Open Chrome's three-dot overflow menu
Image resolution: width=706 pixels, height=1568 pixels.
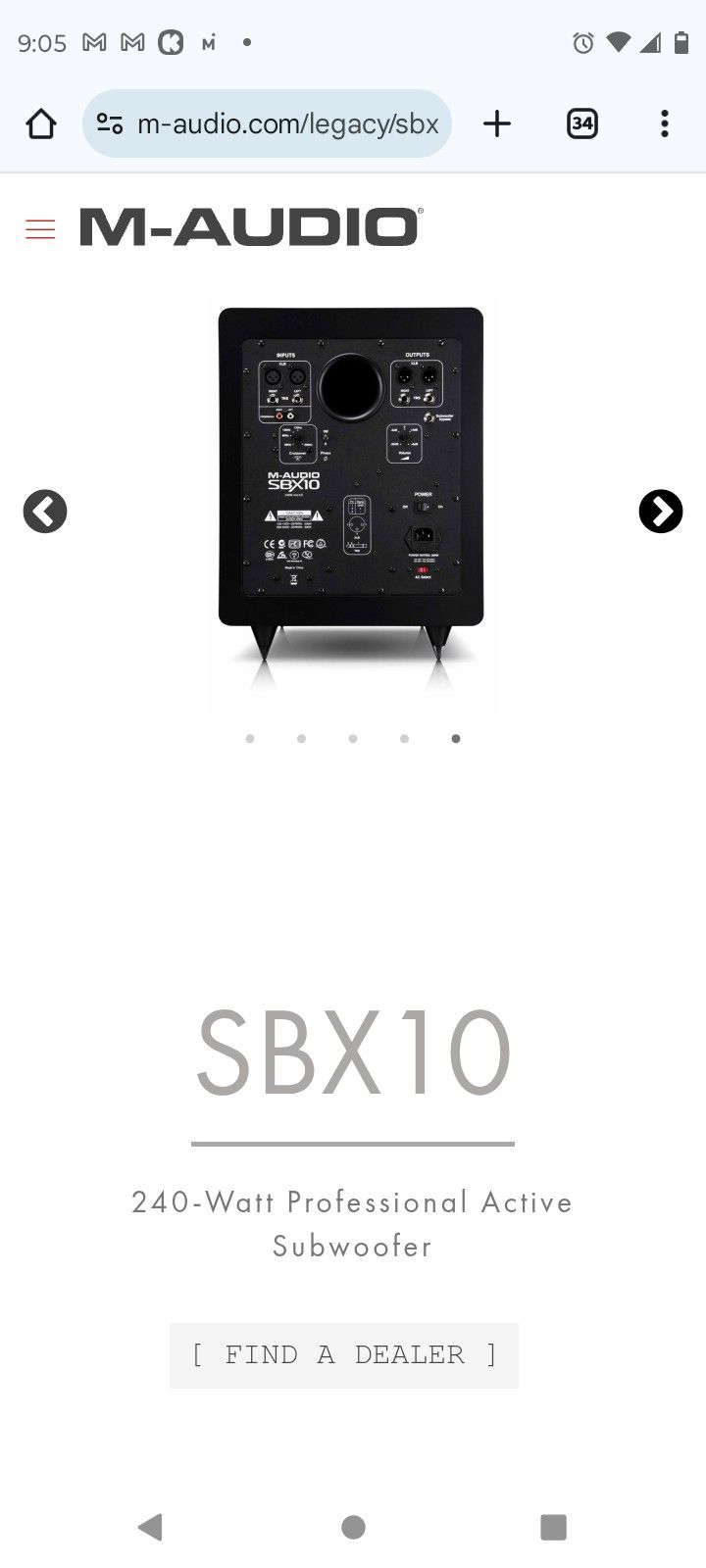(x=665, y=123)
